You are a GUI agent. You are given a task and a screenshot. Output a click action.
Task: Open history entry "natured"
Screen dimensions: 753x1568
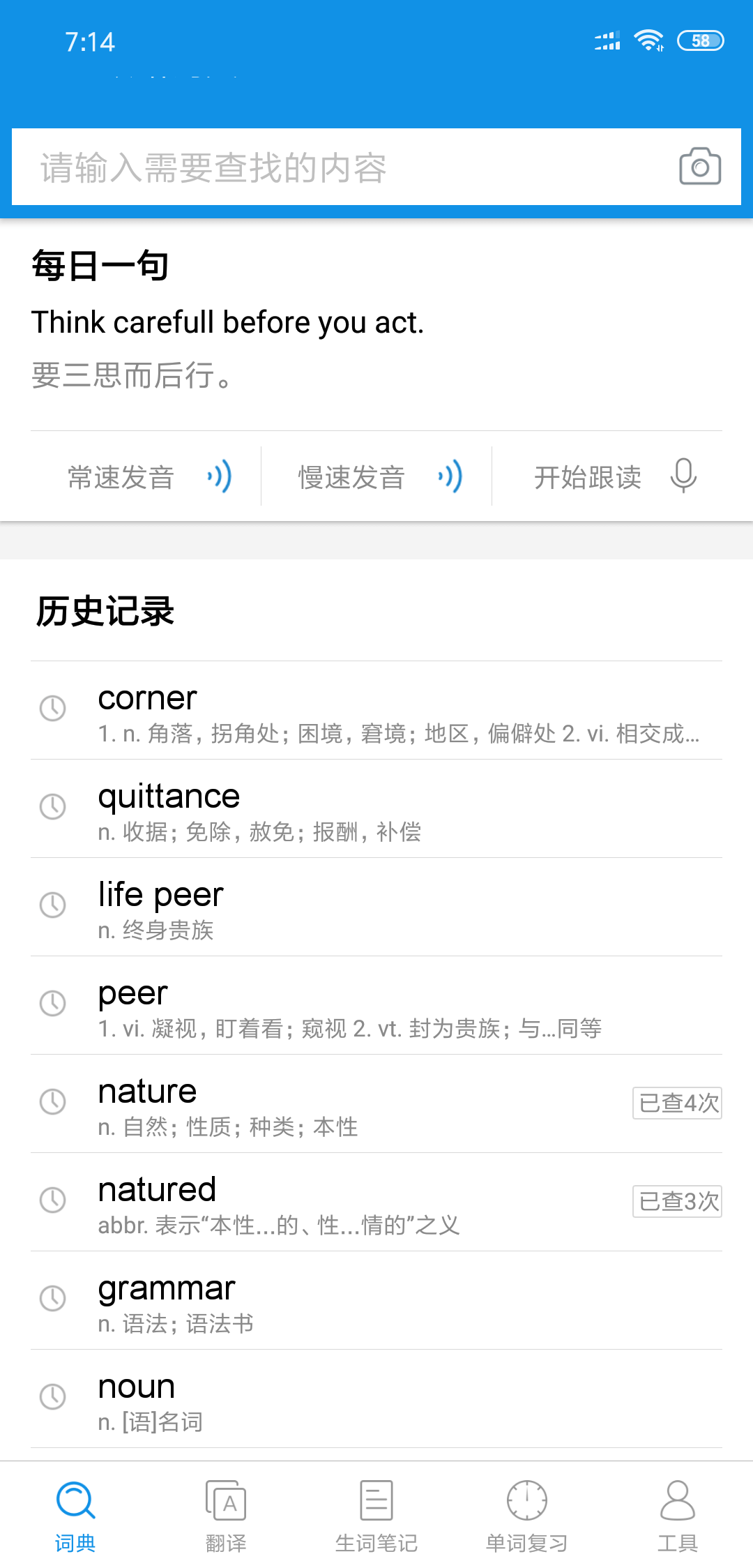pyautogui.click(x=376, y=1203)
